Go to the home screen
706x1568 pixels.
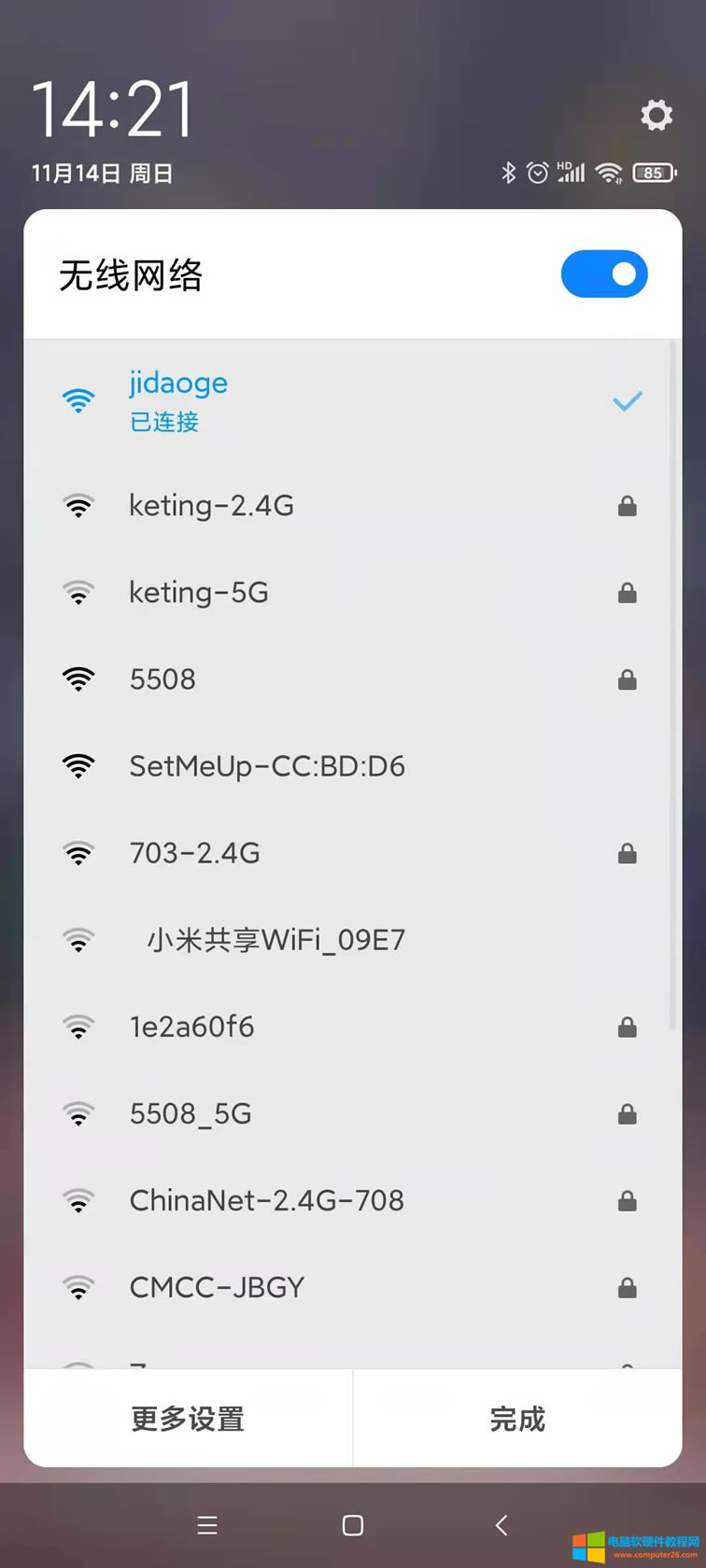[353, 1525]
